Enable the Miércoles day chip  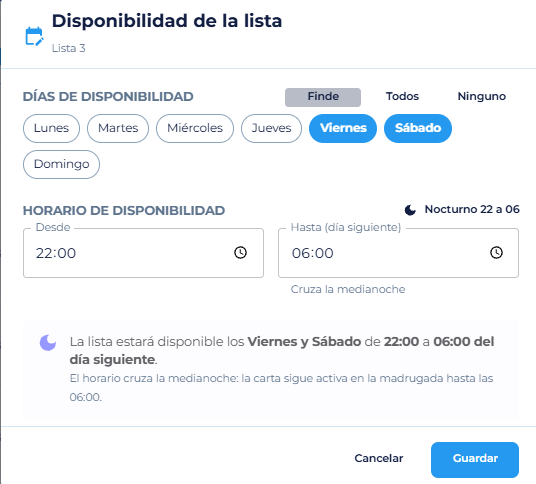pos(195,128)
